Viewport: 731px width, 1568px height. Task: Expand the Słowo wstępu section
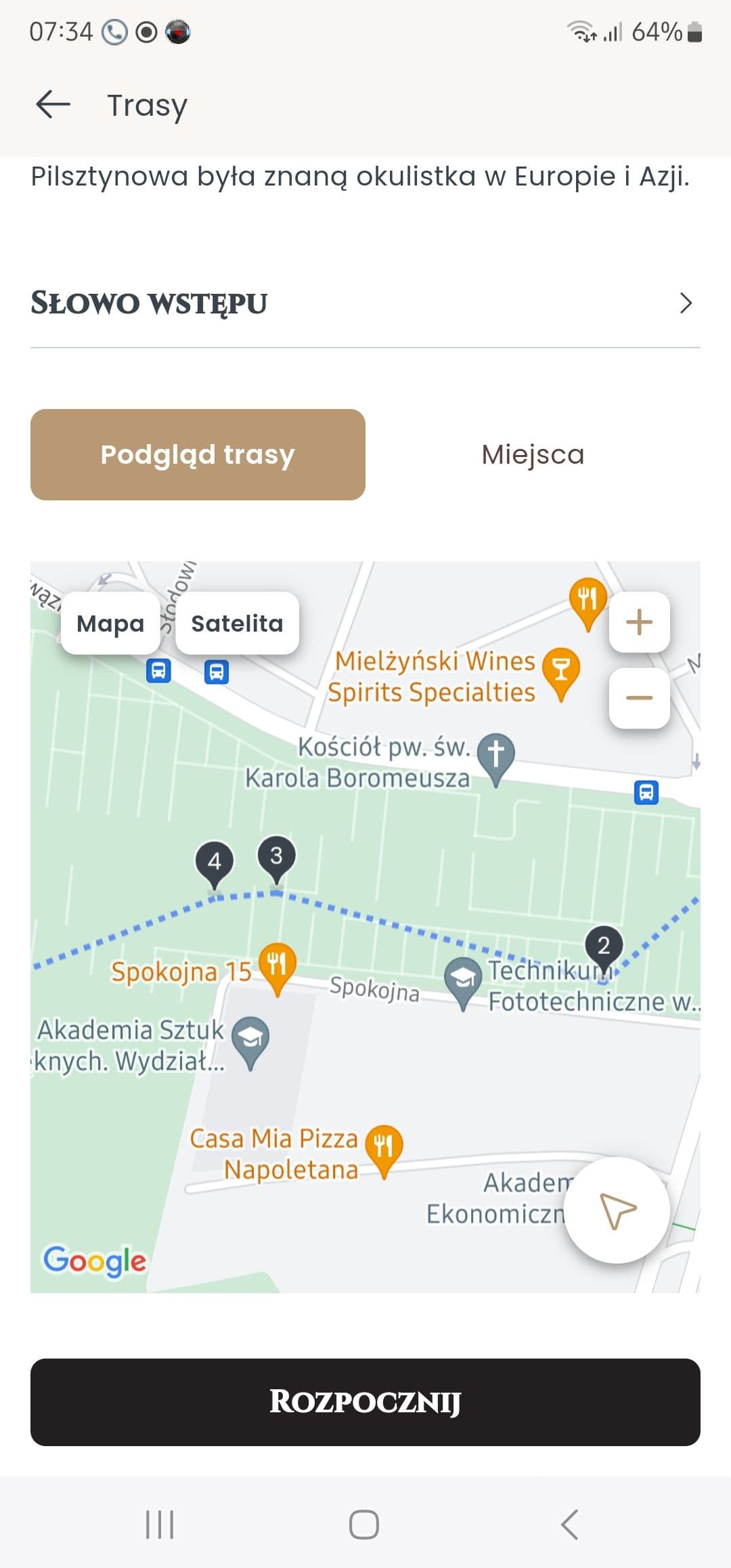tap(365, 303)
